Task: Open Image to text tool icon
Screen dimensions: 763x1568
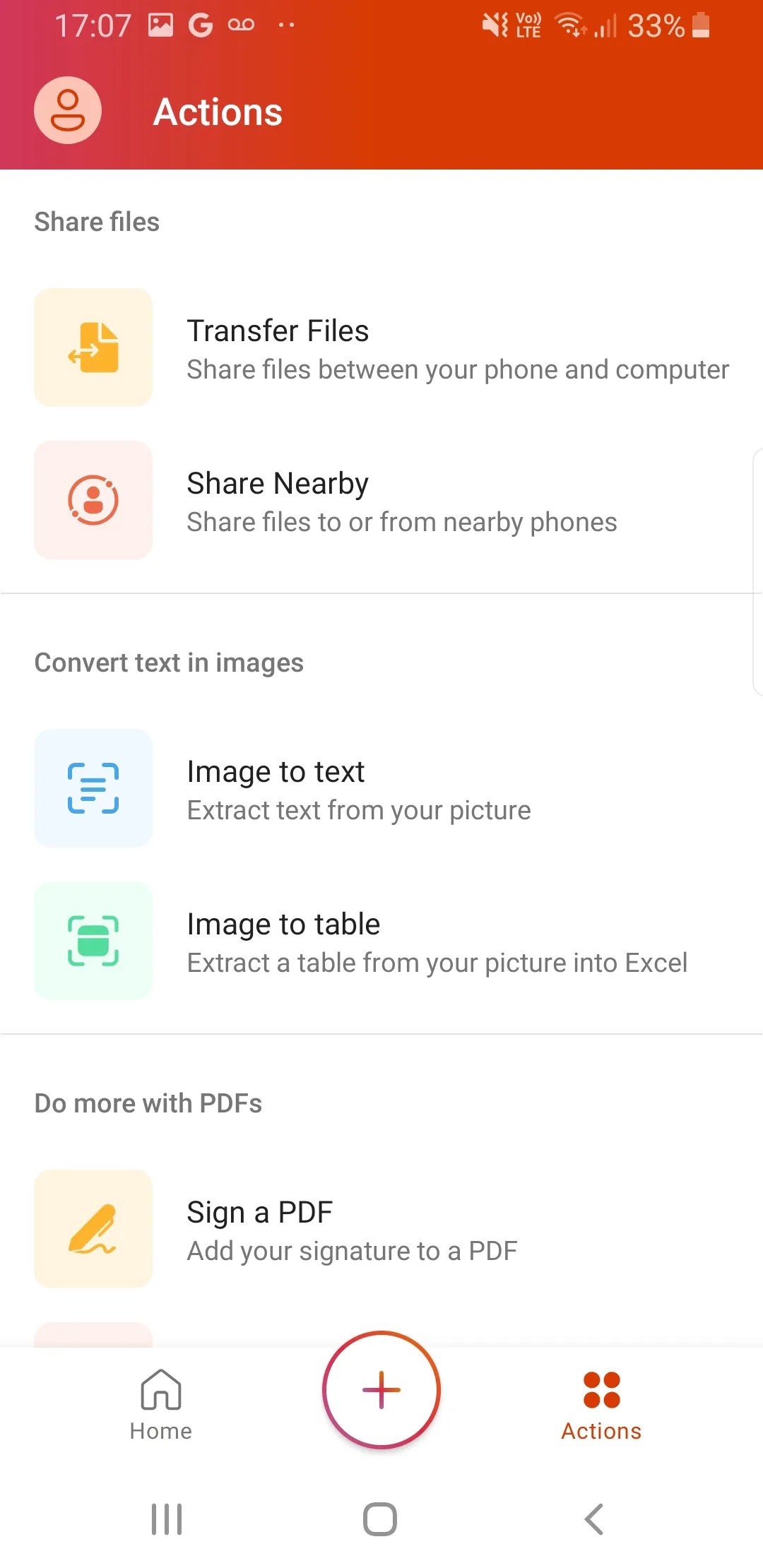Action: tap(93, 788)
